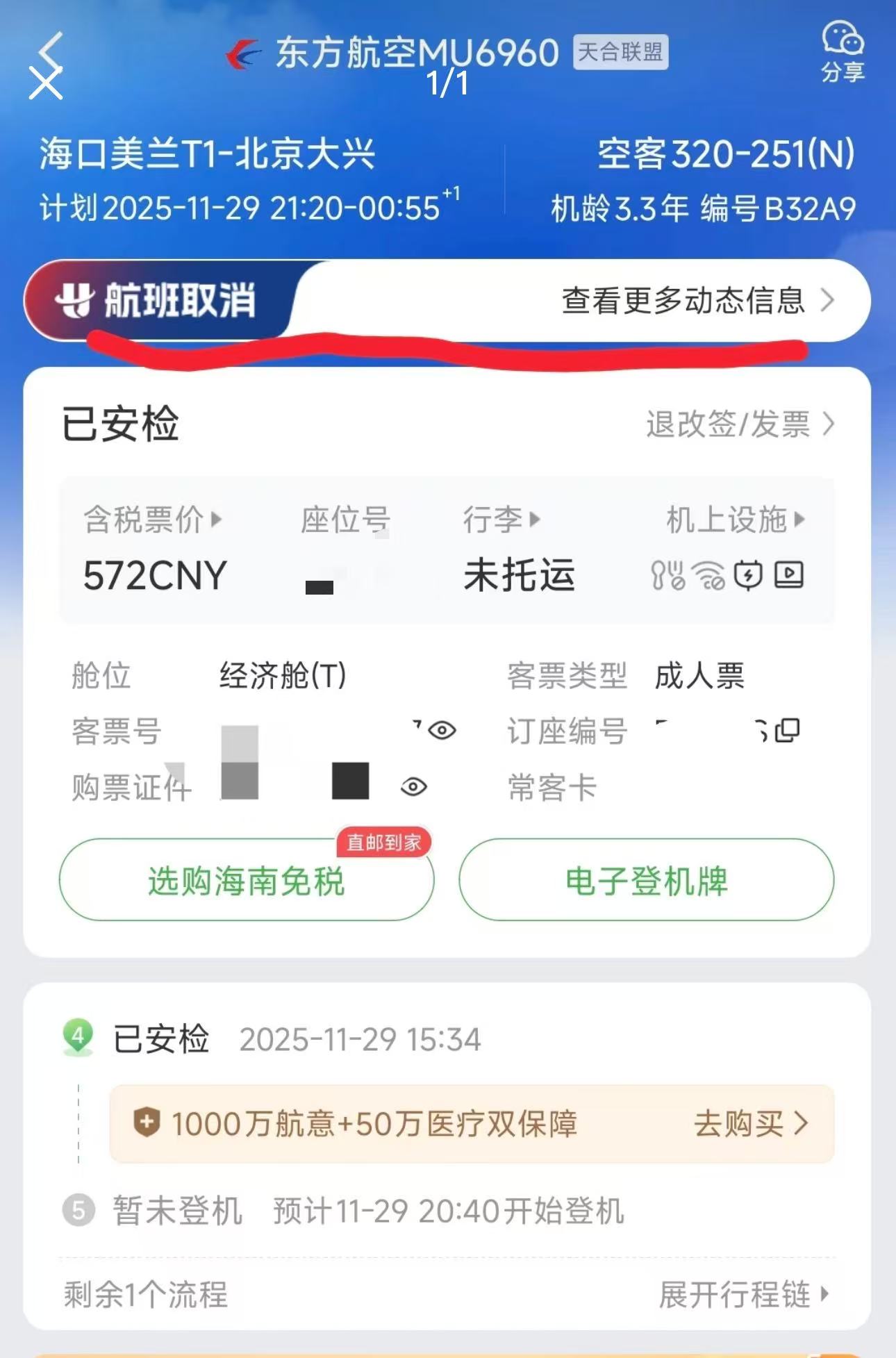Buy the insurance via 去购买
Image resolution: width=896 pixels, height=1358 pixels.
(752, 1123)
